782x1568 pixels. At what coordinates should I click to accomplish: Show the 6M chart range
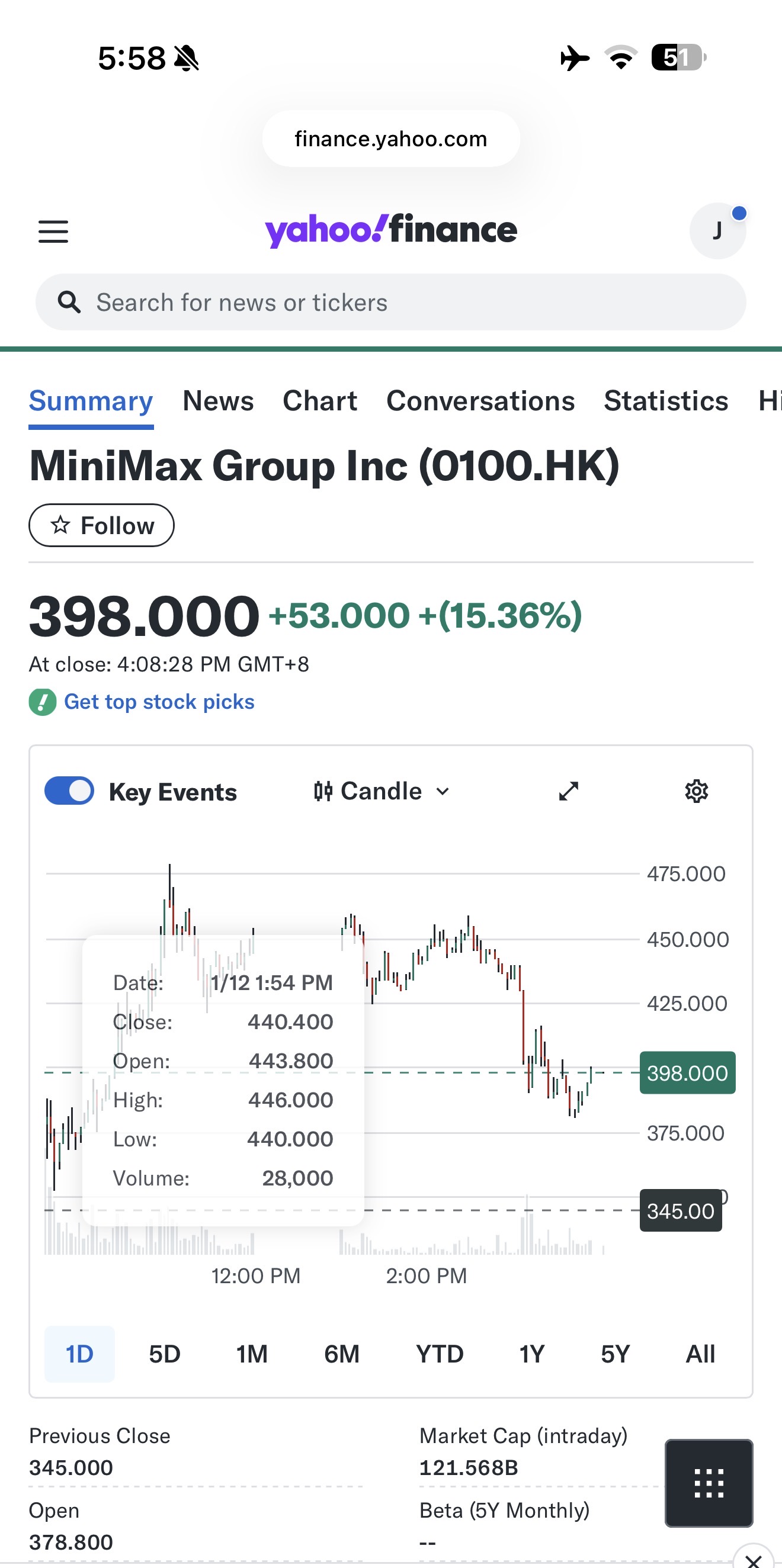pos(341,1354)
